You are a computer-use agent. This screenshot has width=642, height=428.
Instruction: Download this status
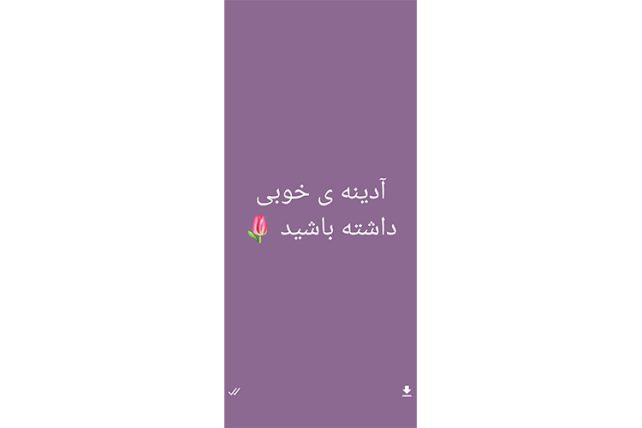tap(407, 391)
